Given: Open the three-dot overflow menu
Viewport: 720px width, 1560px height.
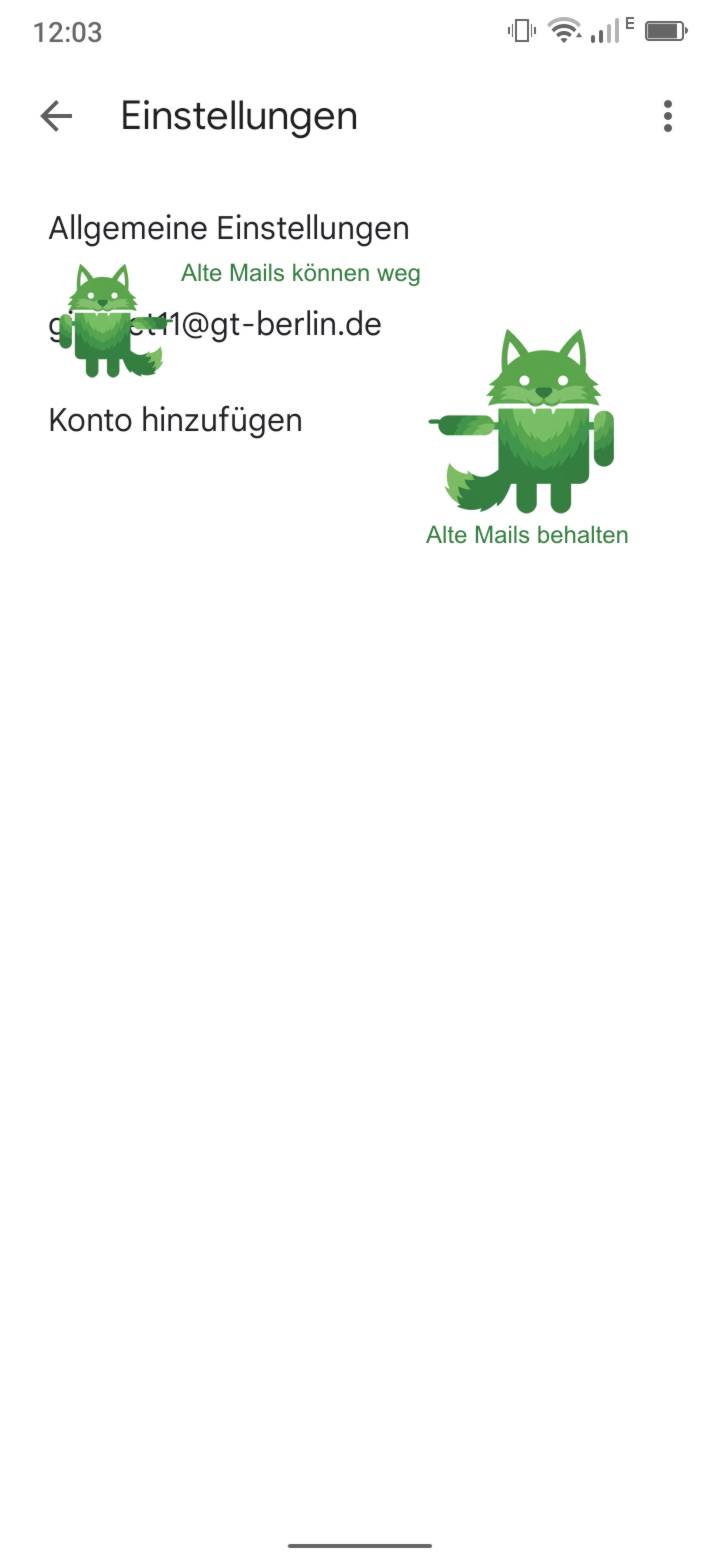Looking at the screenshot, I should (x=667, y=116).
